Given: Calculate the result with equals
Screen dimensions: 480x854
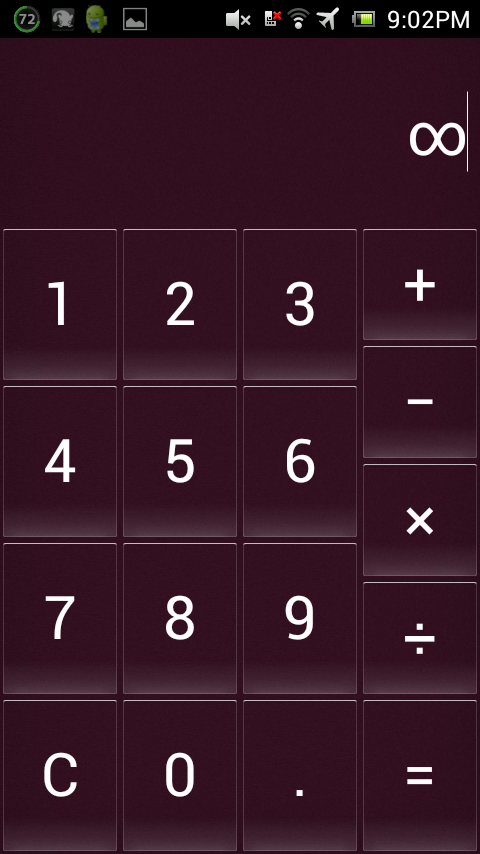Looking at the screenshot, I should click(420, 775).
